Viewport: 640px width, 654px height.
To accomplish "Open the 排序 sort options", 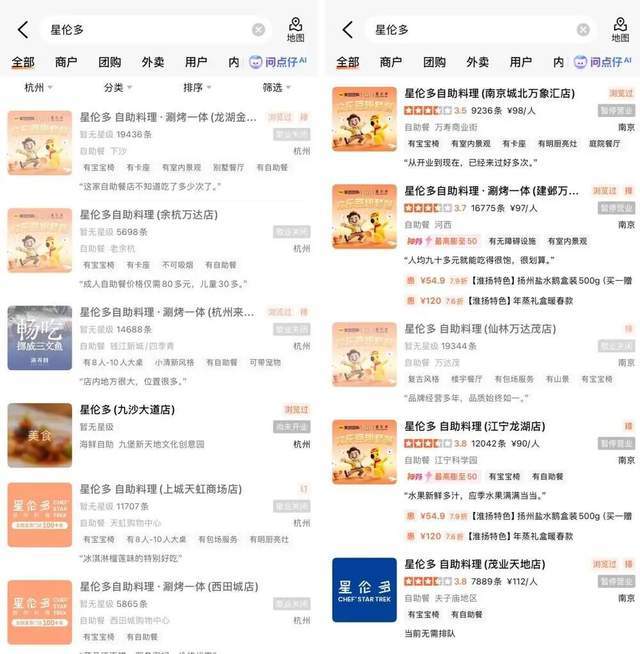I will [197, 88].
